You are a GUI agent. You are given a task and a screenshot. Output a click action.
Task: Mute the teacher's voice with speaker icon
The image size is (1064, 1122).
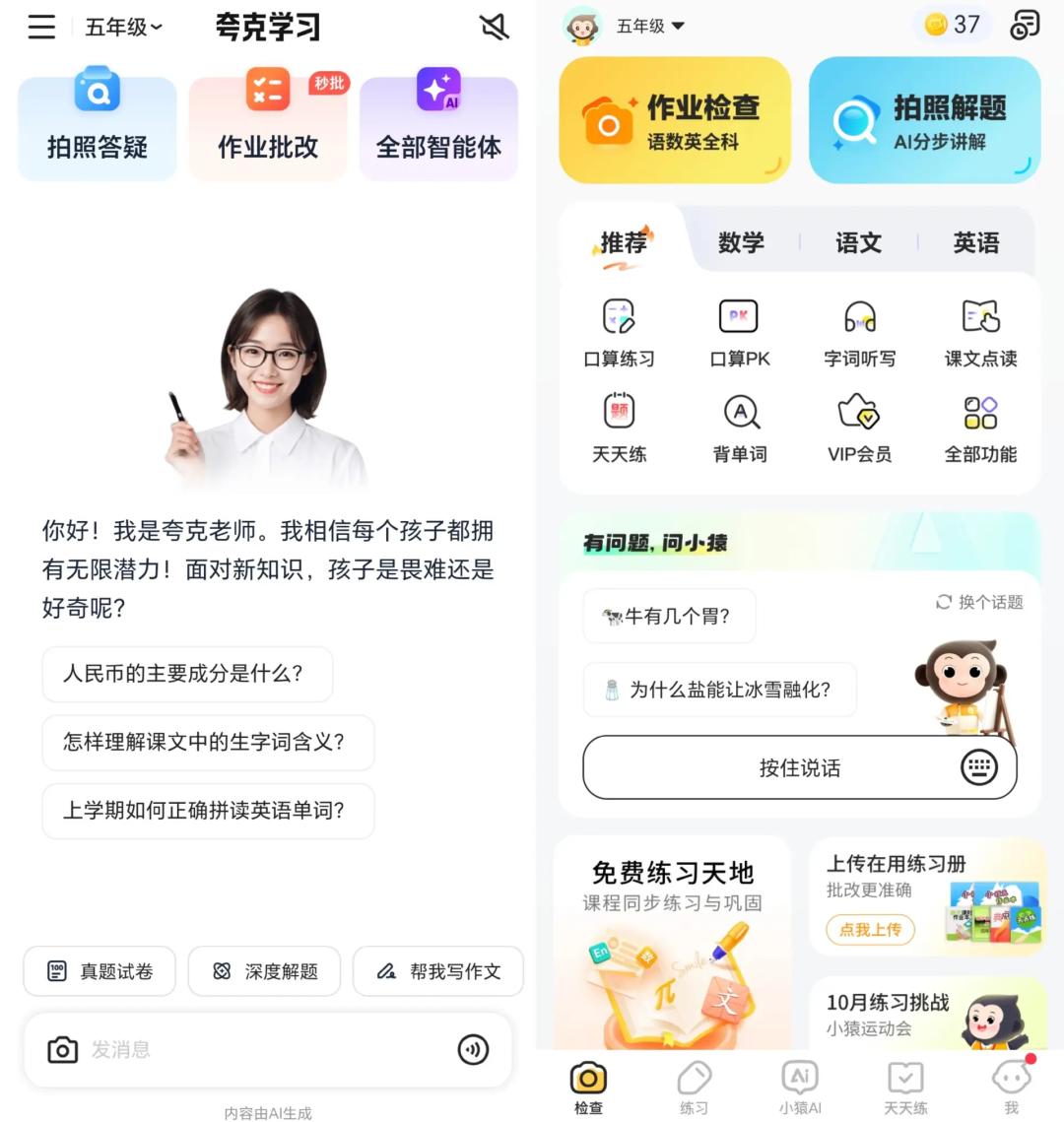pyautogui.click(x=495, y=27)
